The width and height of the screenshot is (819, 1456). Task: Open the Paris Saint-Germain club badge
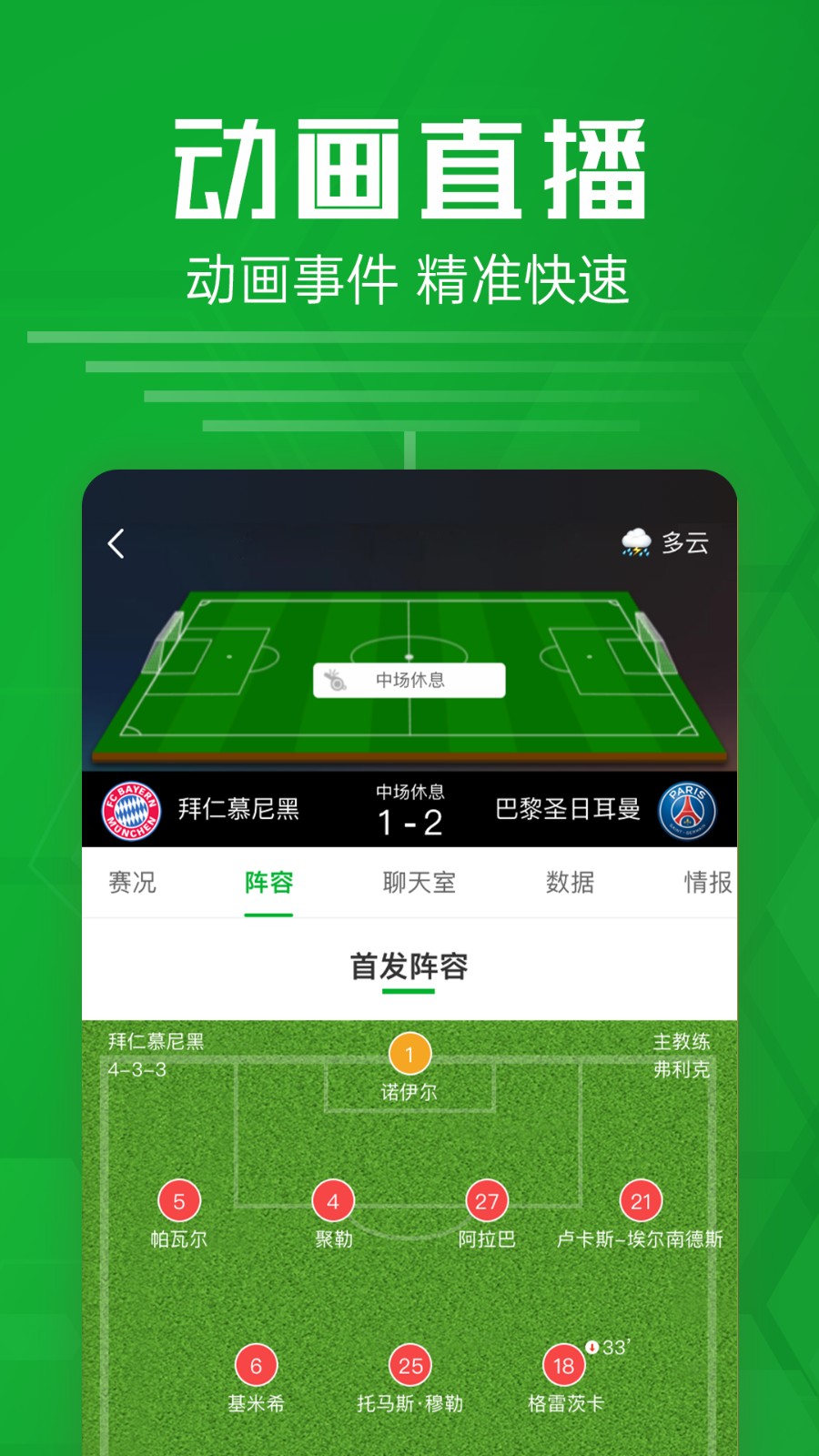pyautogui.click(x=686, y=808)
